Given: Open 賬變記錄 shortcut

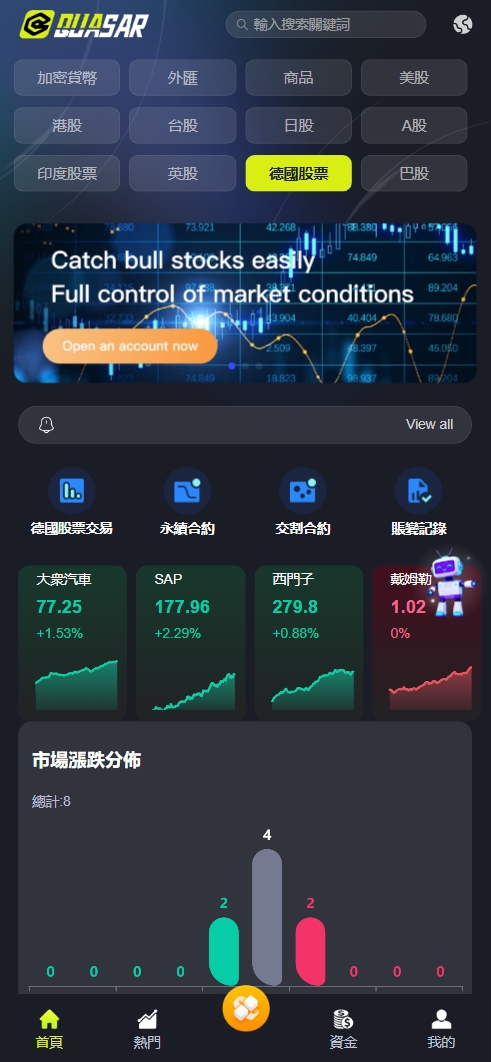Looking at the screenshot, I should coord(419,502).
